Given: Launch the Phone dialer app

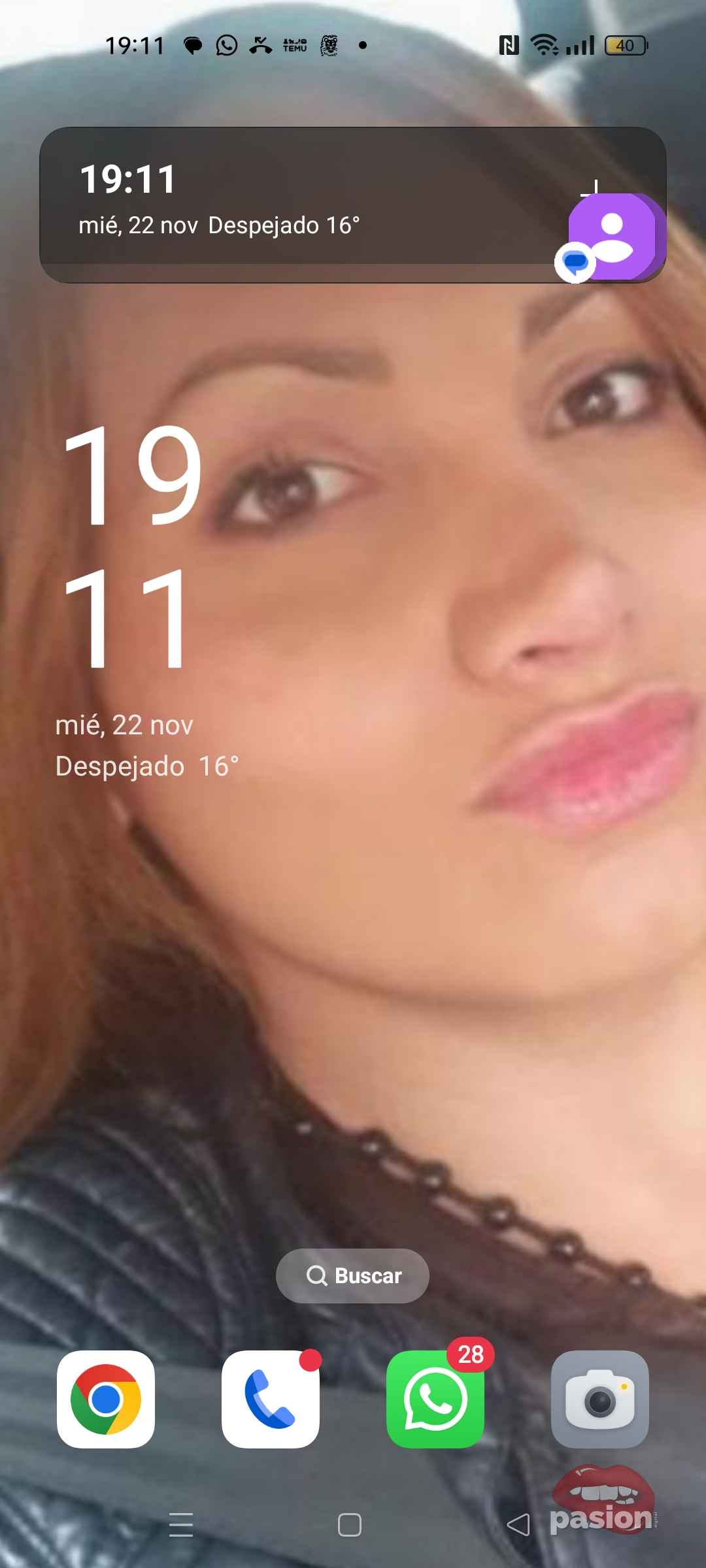Looking at the screenshot, I should tap(271, 1399).
